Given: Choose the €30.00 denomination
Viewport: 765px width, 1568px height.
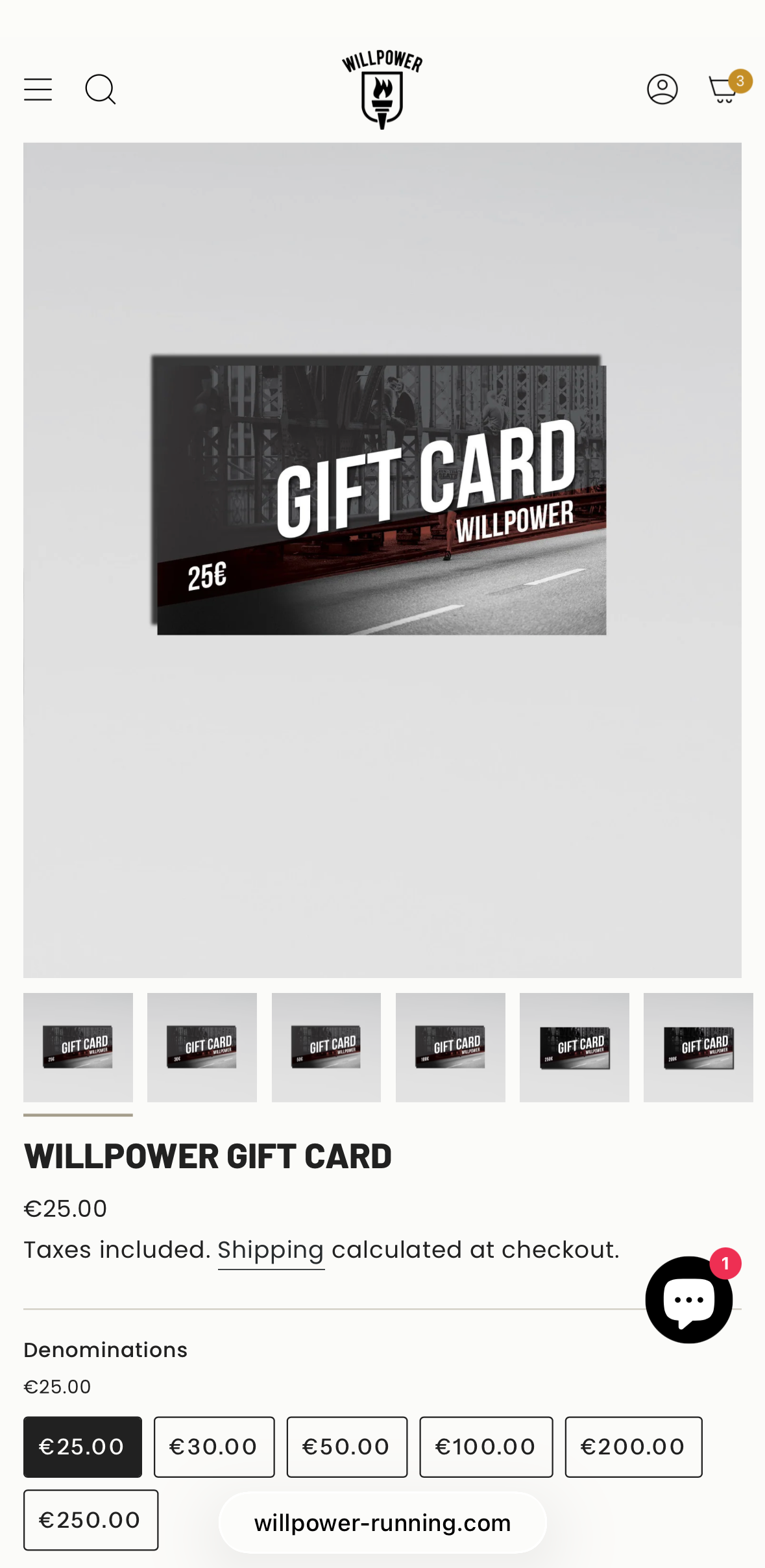Looking at the screenshot, I should (214, 1447).
